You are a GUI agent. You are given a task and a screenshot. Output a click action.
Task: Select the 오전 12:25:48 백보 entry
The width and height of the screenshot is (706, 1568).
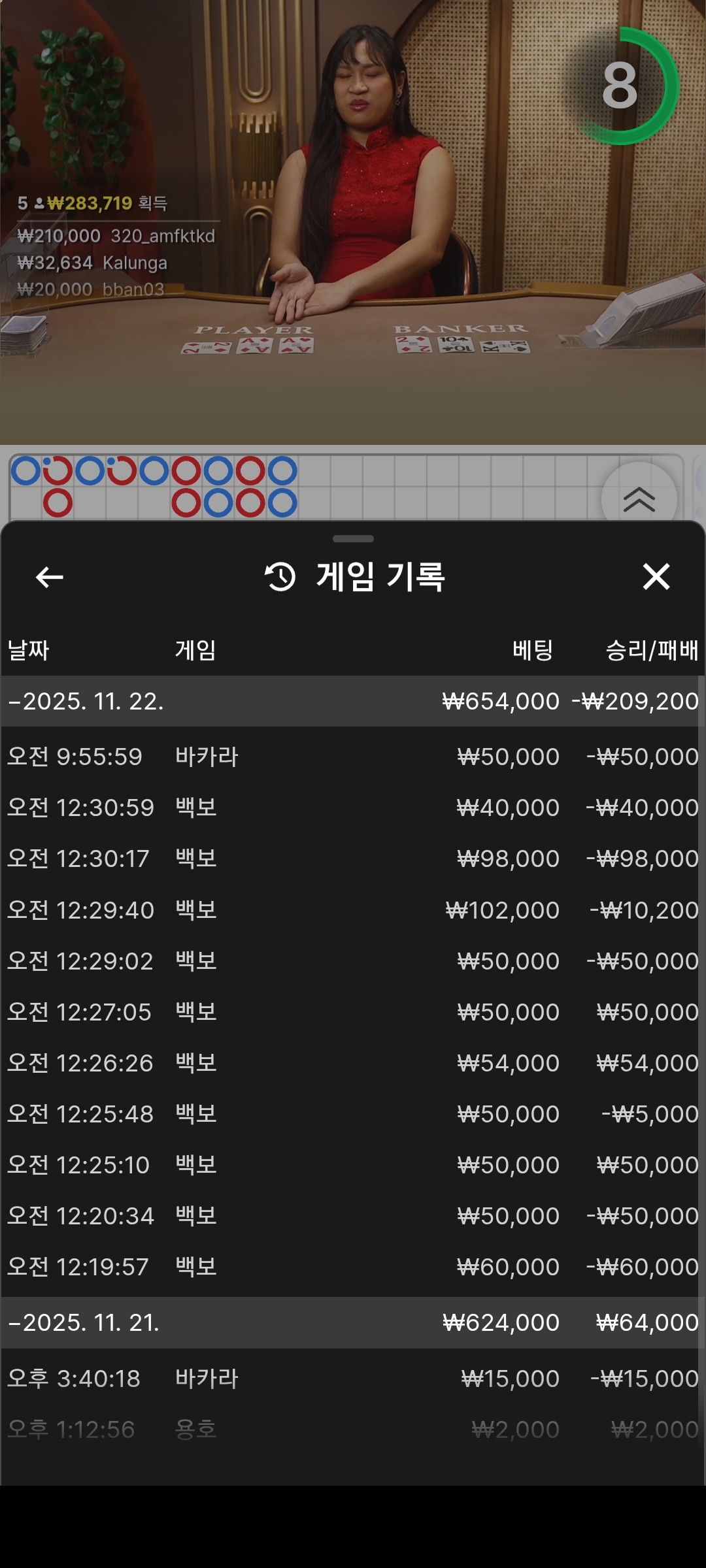point(353,1114)
